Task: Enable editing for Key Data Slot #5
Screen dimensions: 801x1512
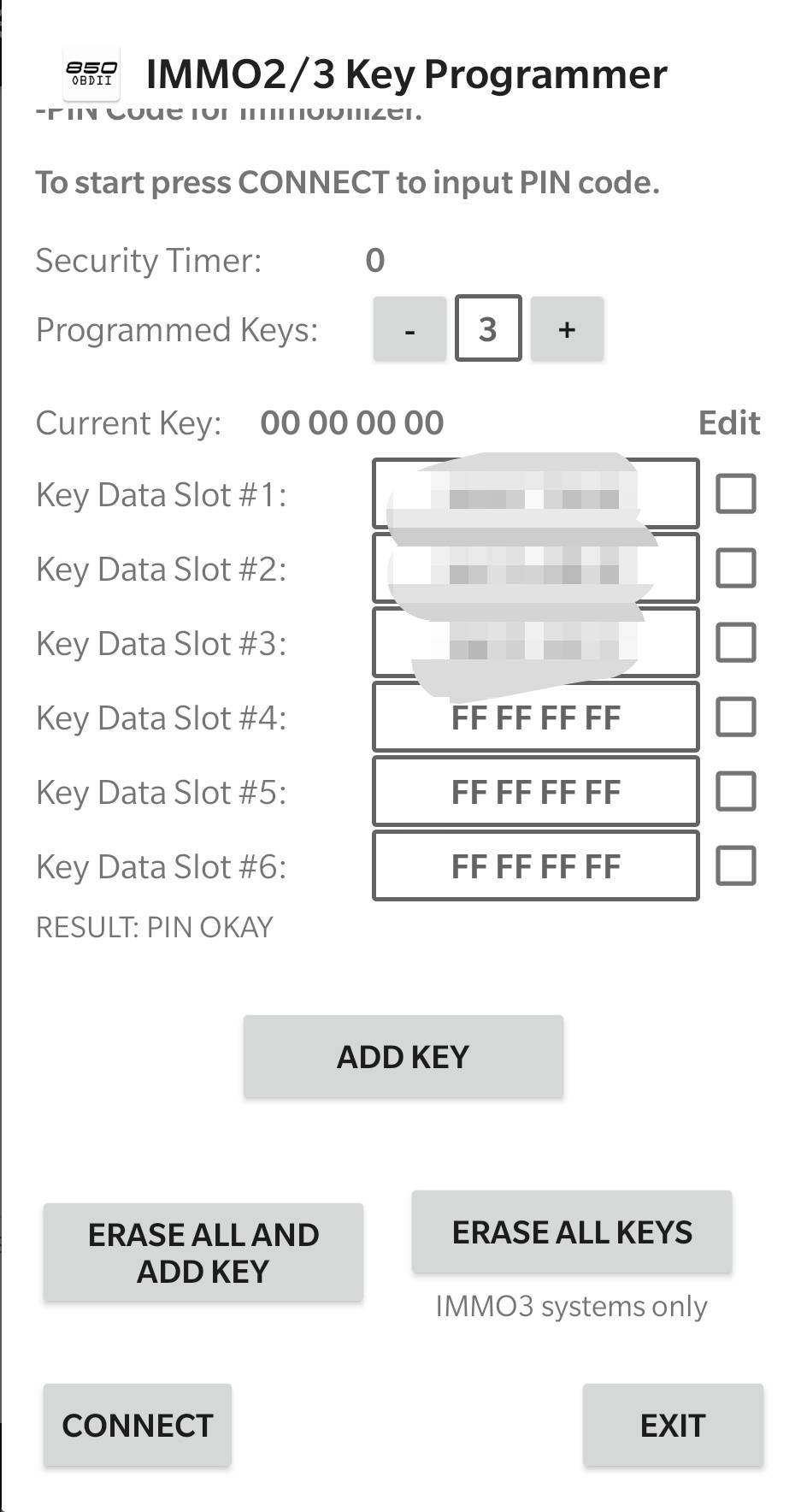Action: [x=735, y=791]
